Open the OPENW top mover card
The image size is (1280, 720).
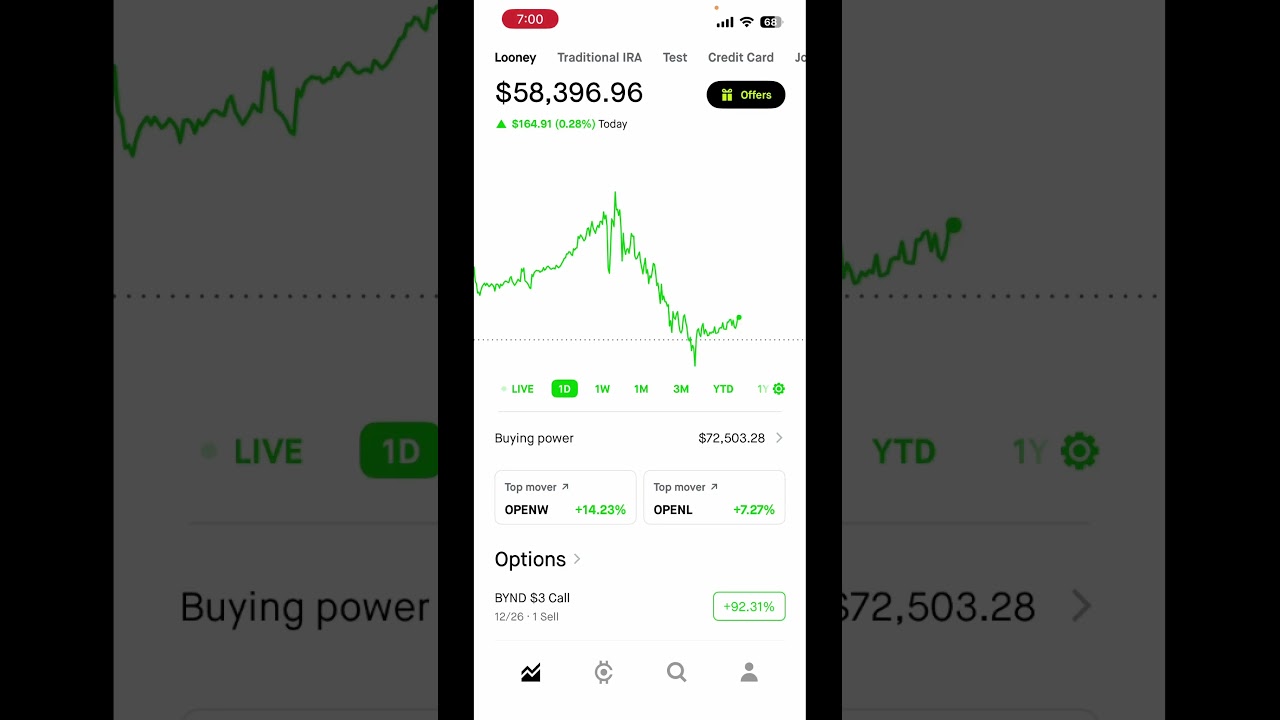point(565,497)
